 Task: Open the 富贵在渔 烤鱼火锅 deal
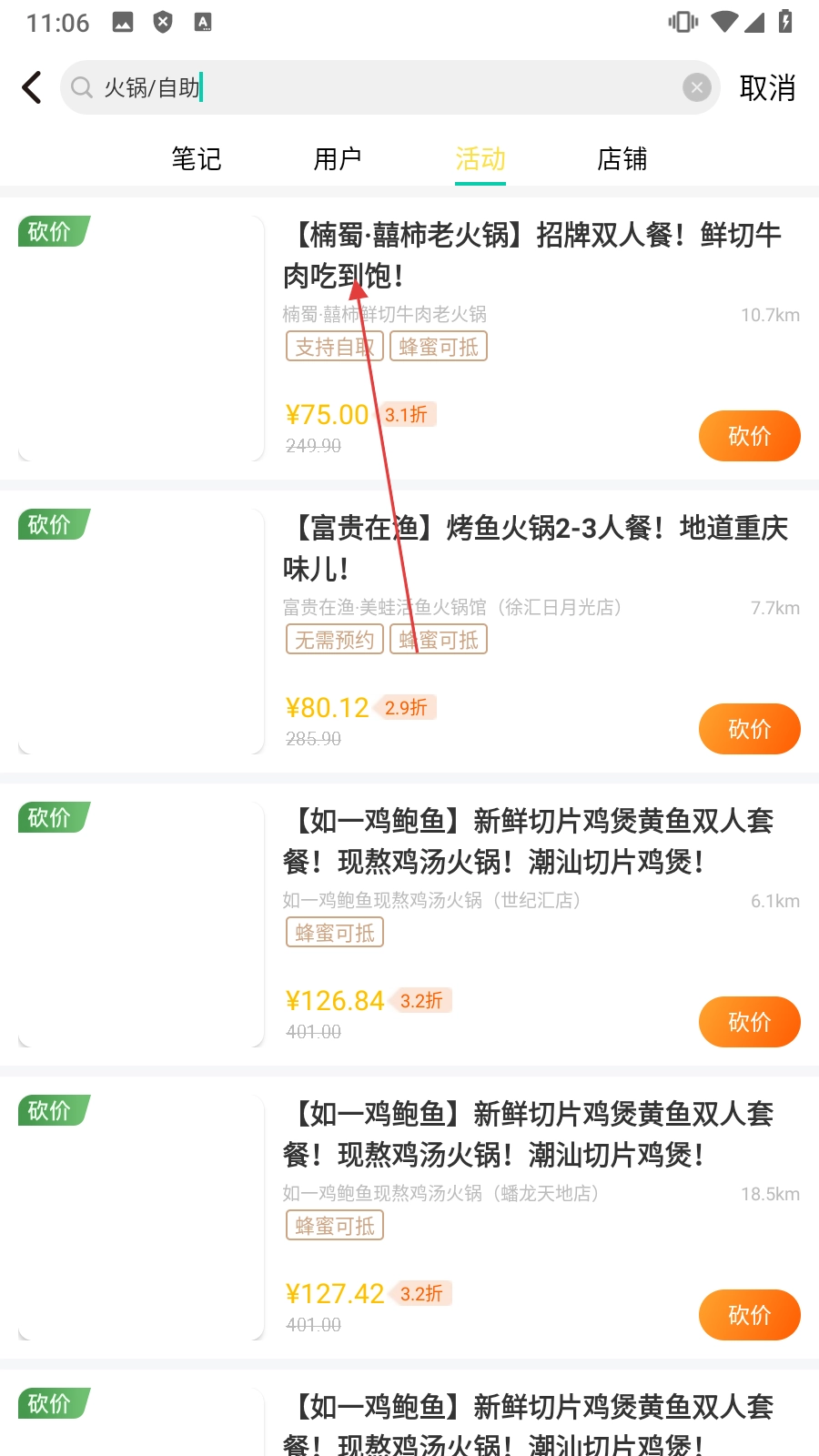click(535, 548)
